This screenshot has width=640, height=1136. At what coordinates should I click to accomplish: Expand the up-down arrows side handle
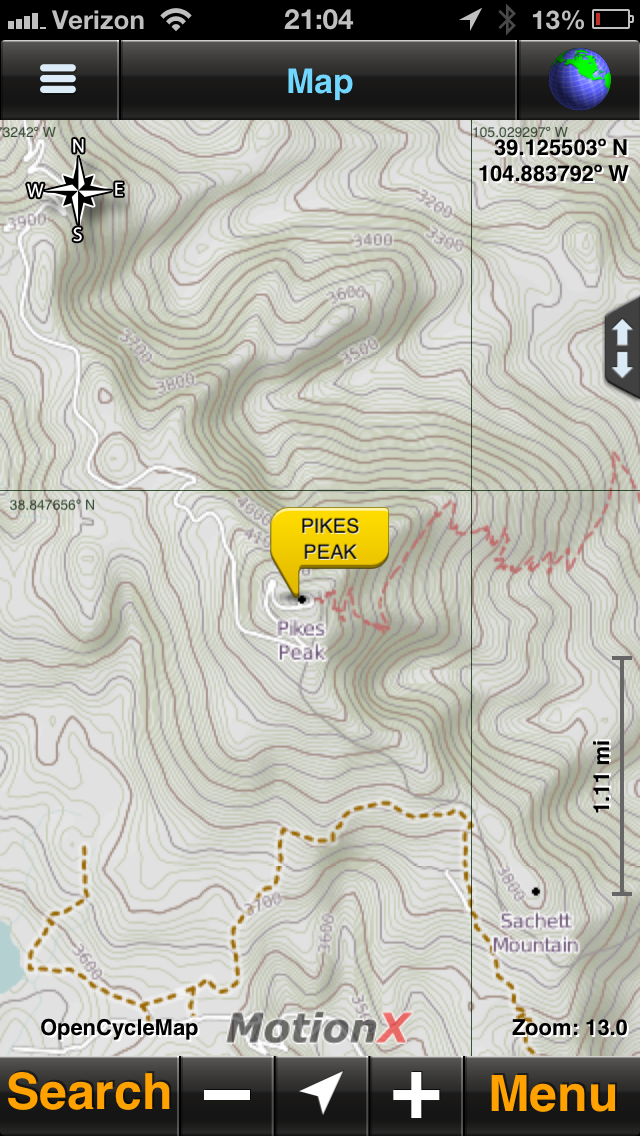click(623, 348)
